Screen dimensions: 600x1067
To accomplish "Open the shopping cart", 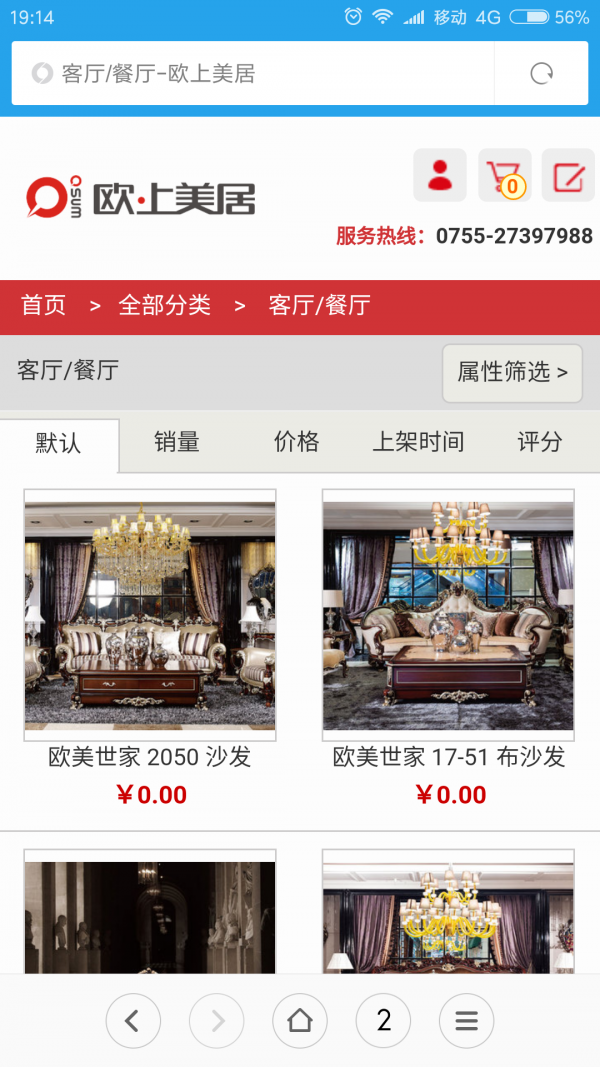I will (504, 176).
